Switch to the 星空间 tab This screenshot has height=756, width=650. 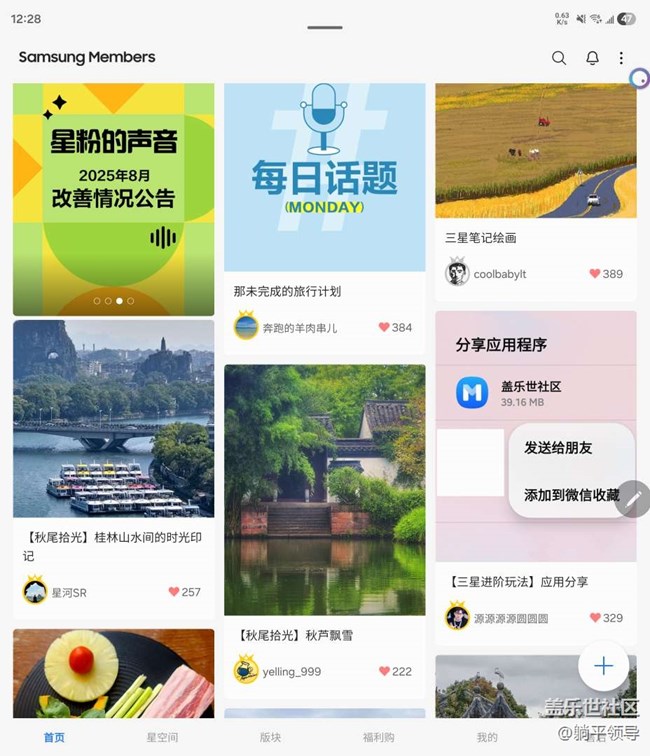pos(162,738)
